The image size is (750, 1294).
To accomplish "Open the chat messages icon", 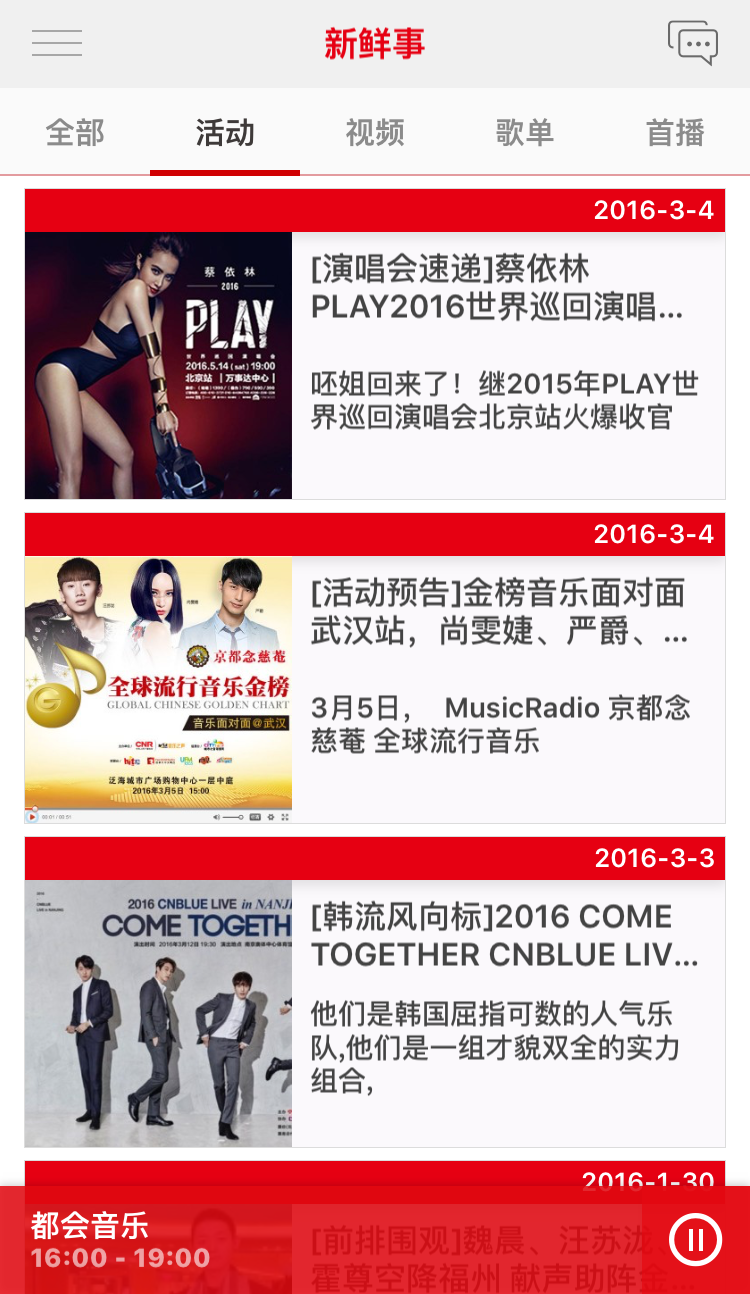I will pos(692,43).
